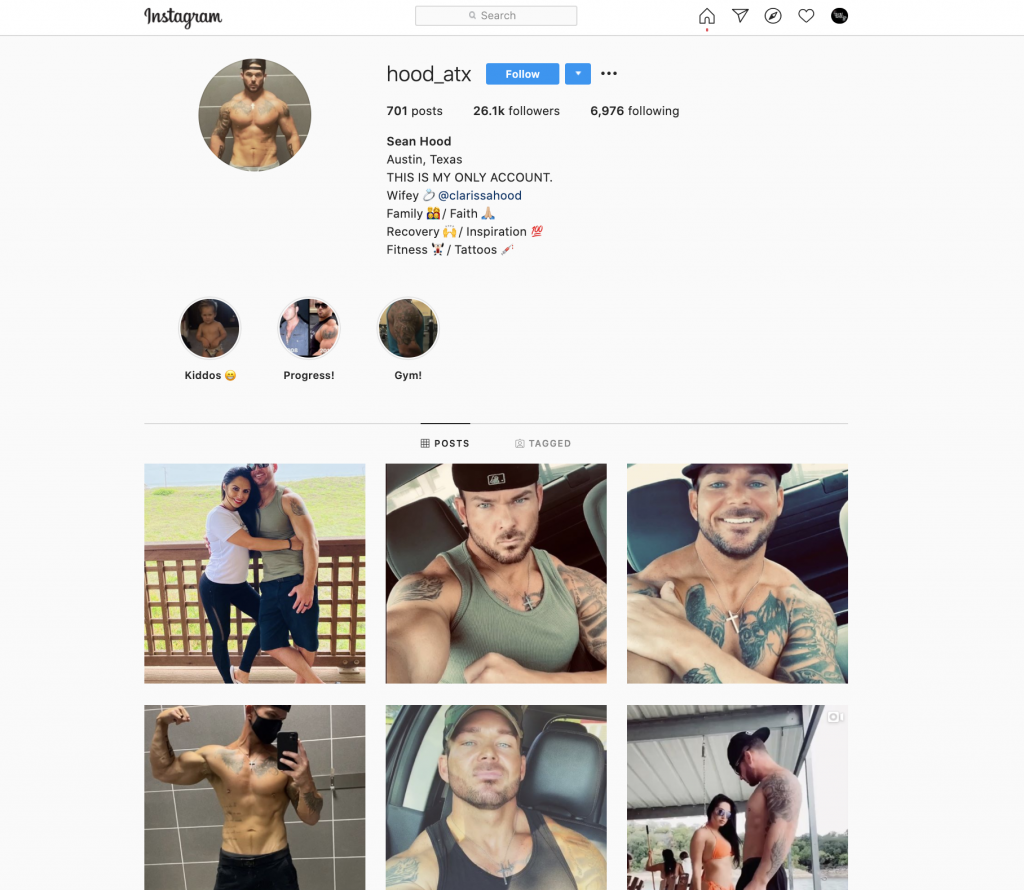Image resolution: width=1024 pixels, height=890 pixels.
Task: View the 26.1k followers list
Action: pos(516,111)
